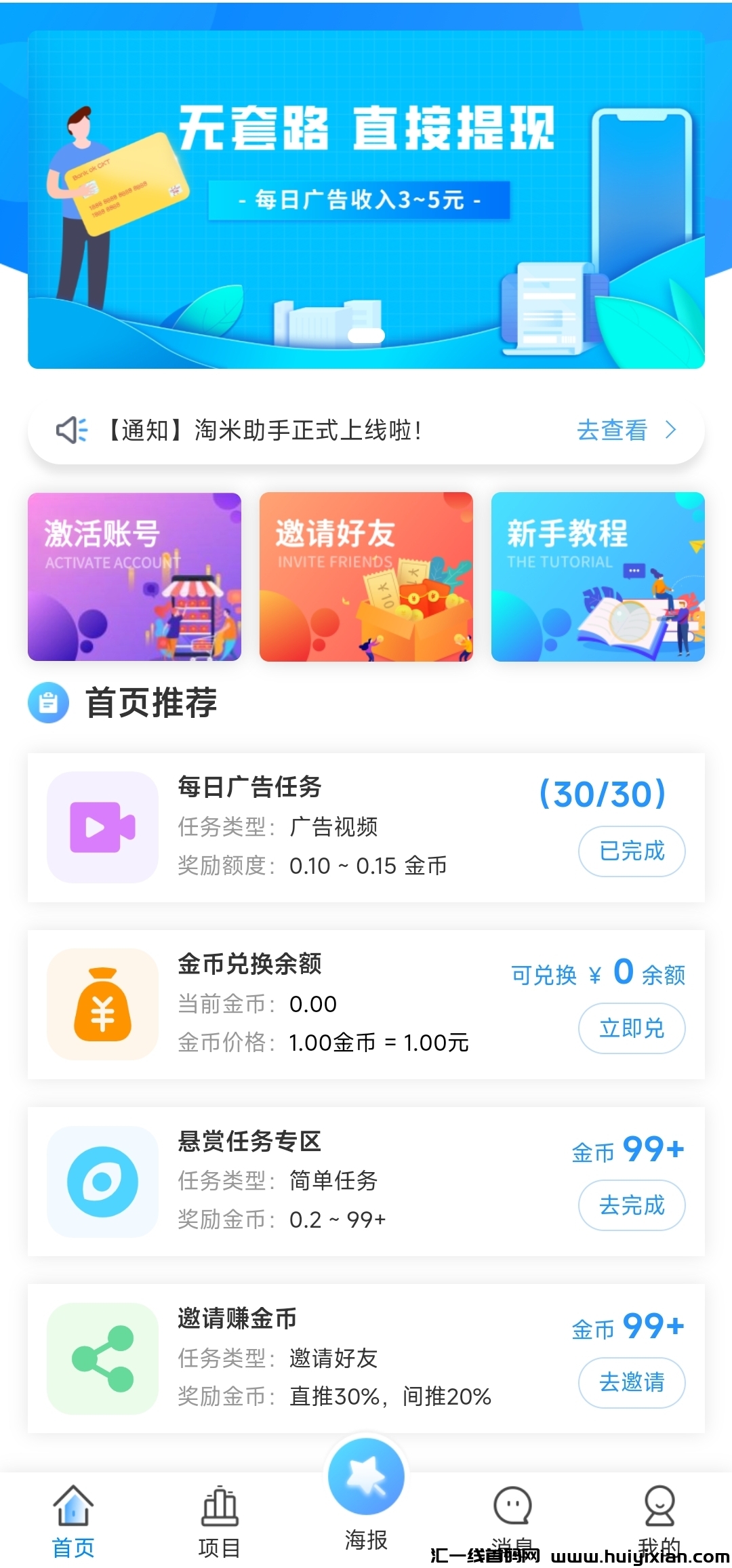Open the 邀请好友 card
This screenshot has height=1568, width=732.
tap(366, 576)
